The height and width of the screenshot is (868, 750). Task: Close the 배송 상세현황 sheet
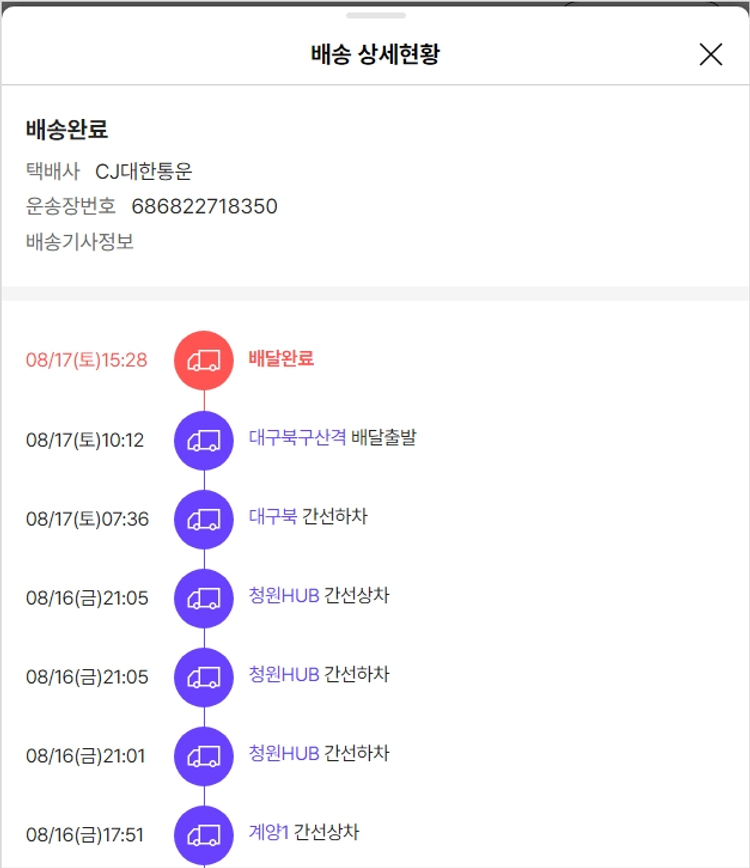click(710, 54)
